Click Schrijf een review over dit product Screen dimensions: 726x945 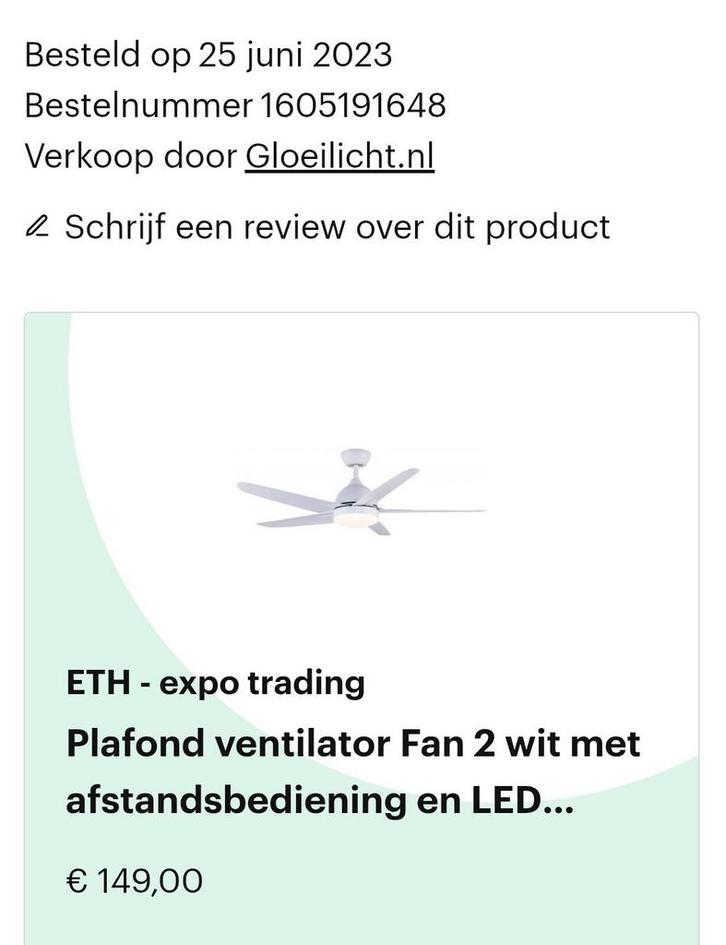click(337, 227)
